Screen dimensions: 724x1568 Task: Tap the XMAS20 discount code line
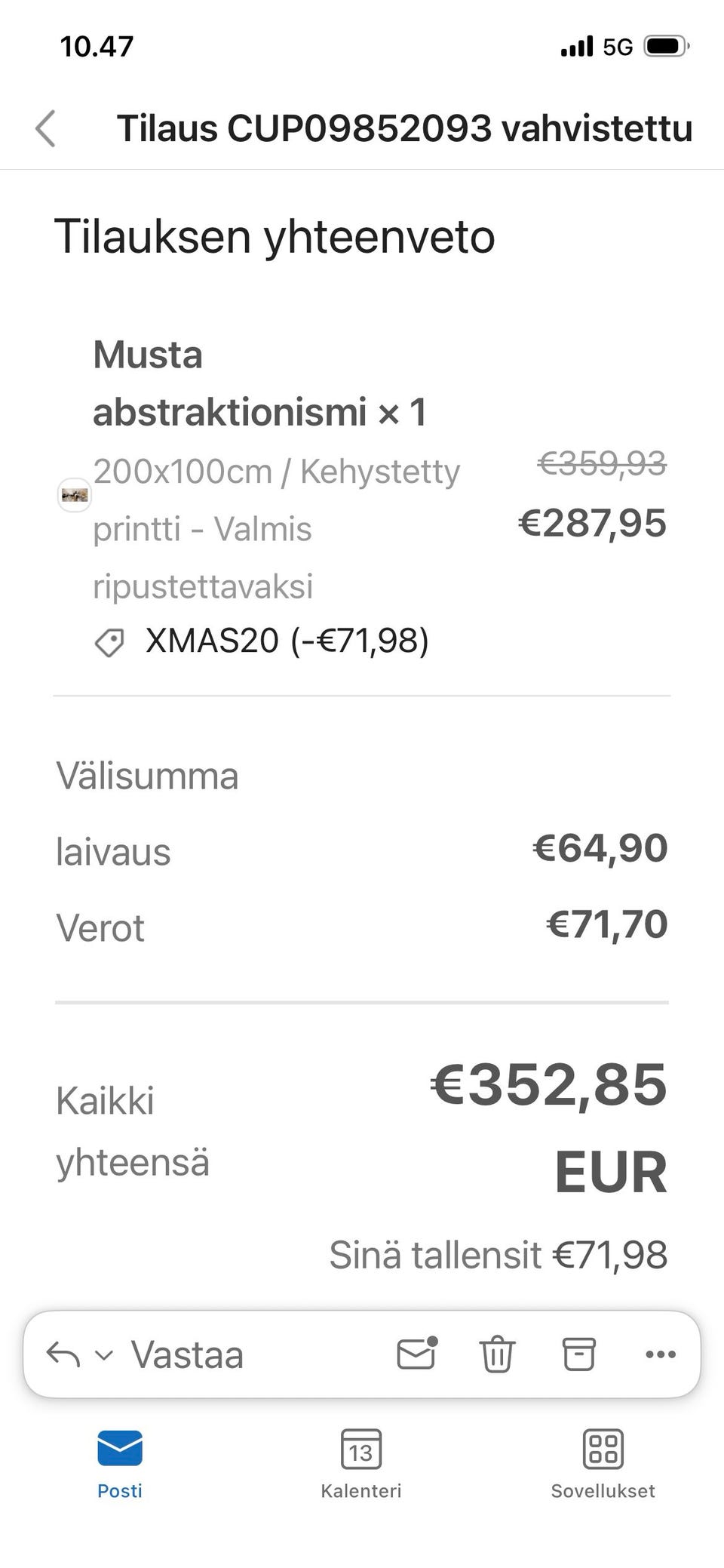tap(287, 641)
